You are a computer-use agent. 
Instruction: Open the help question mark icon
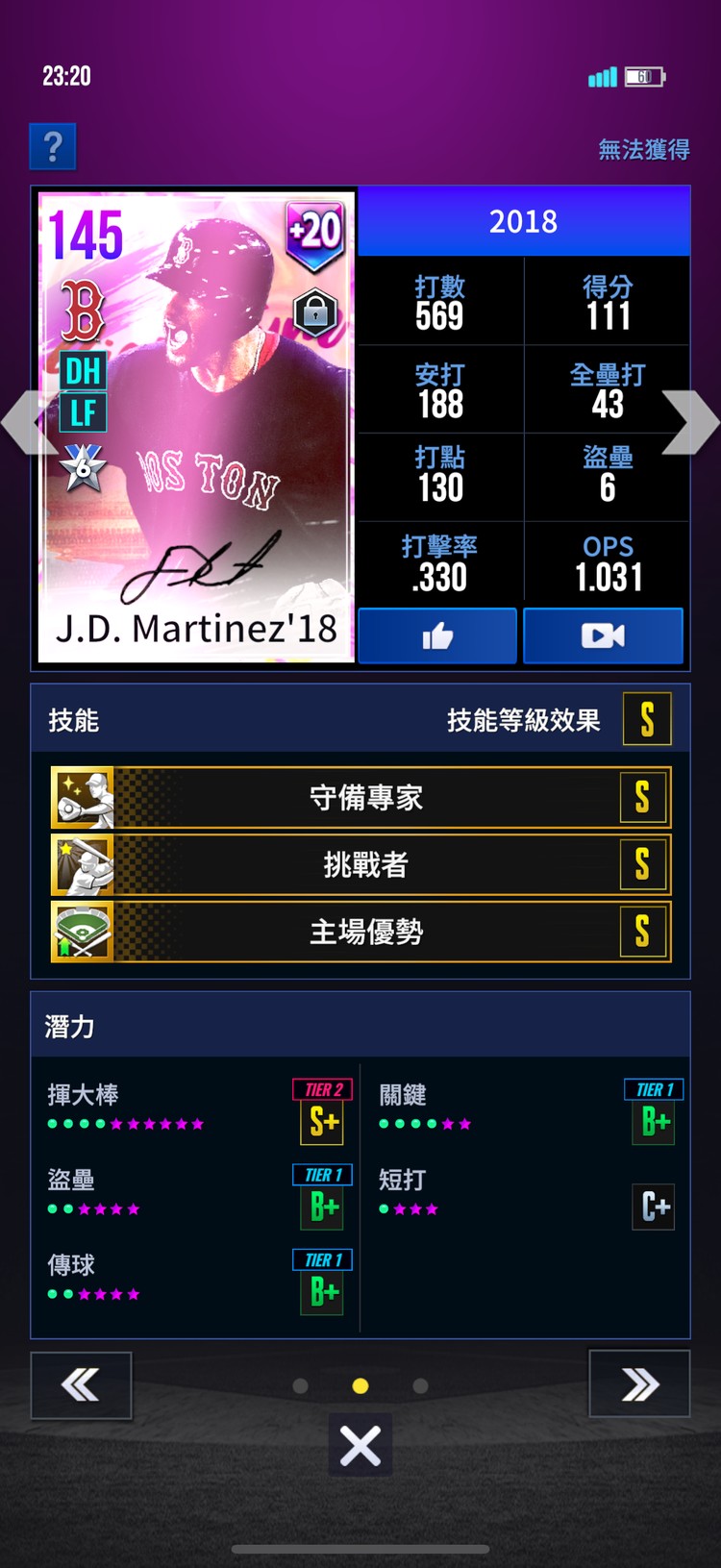tap(53, 146)
